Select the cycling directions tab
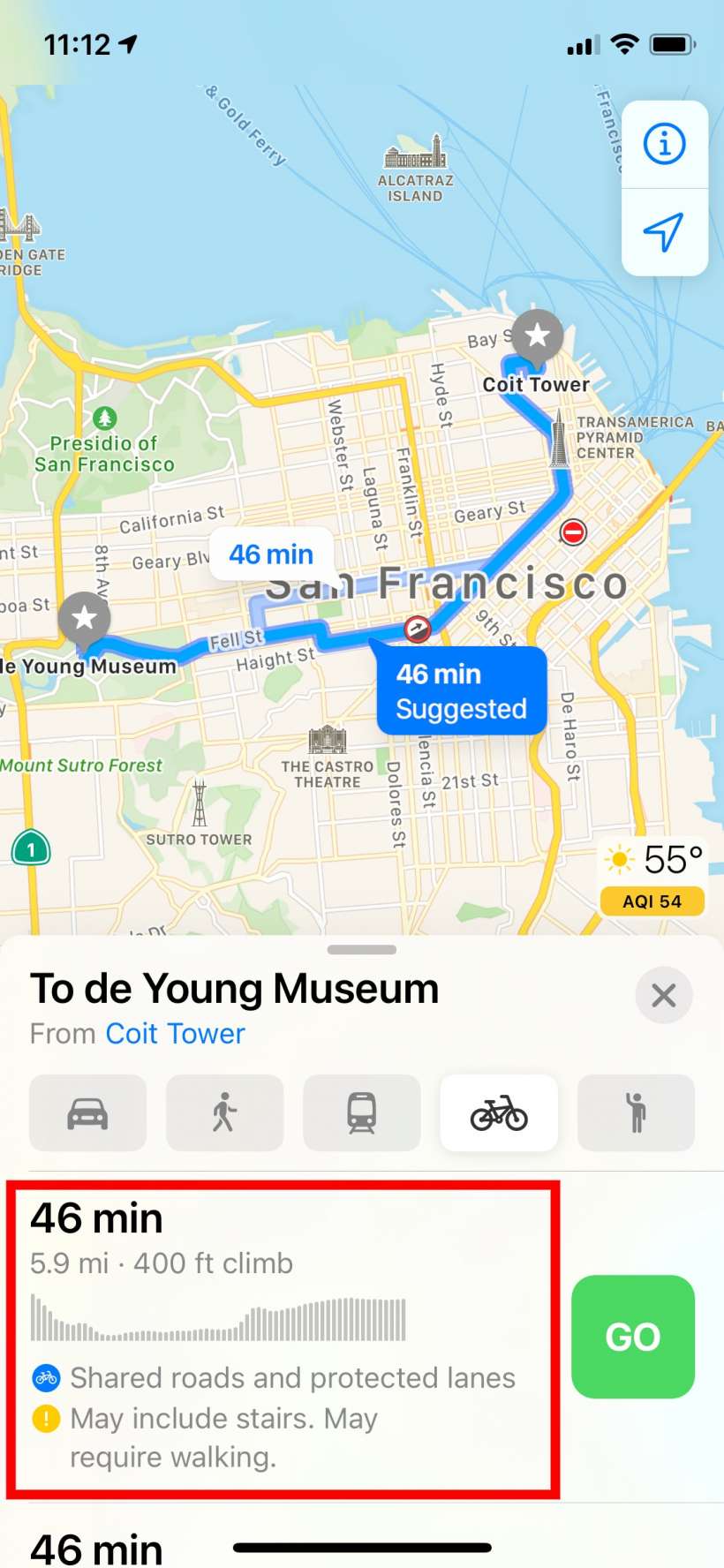Image resolution: width=724 pixels, height=1568 pixels. coord(499,1112)
